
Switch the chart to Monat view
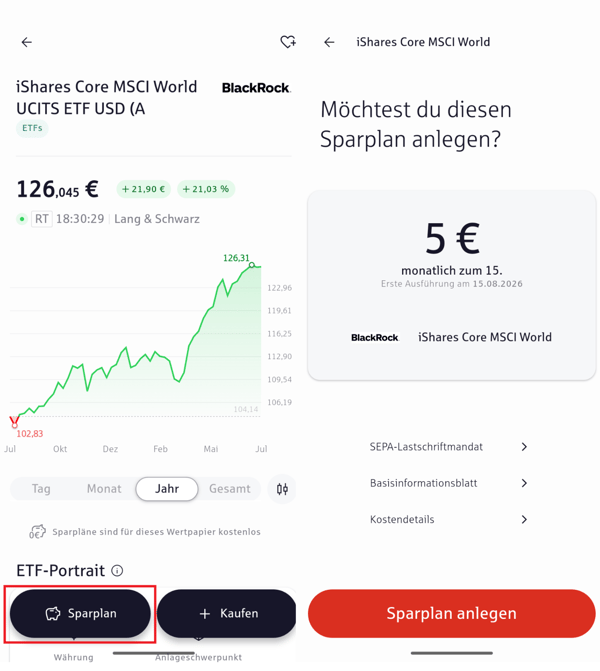(104, 489)
